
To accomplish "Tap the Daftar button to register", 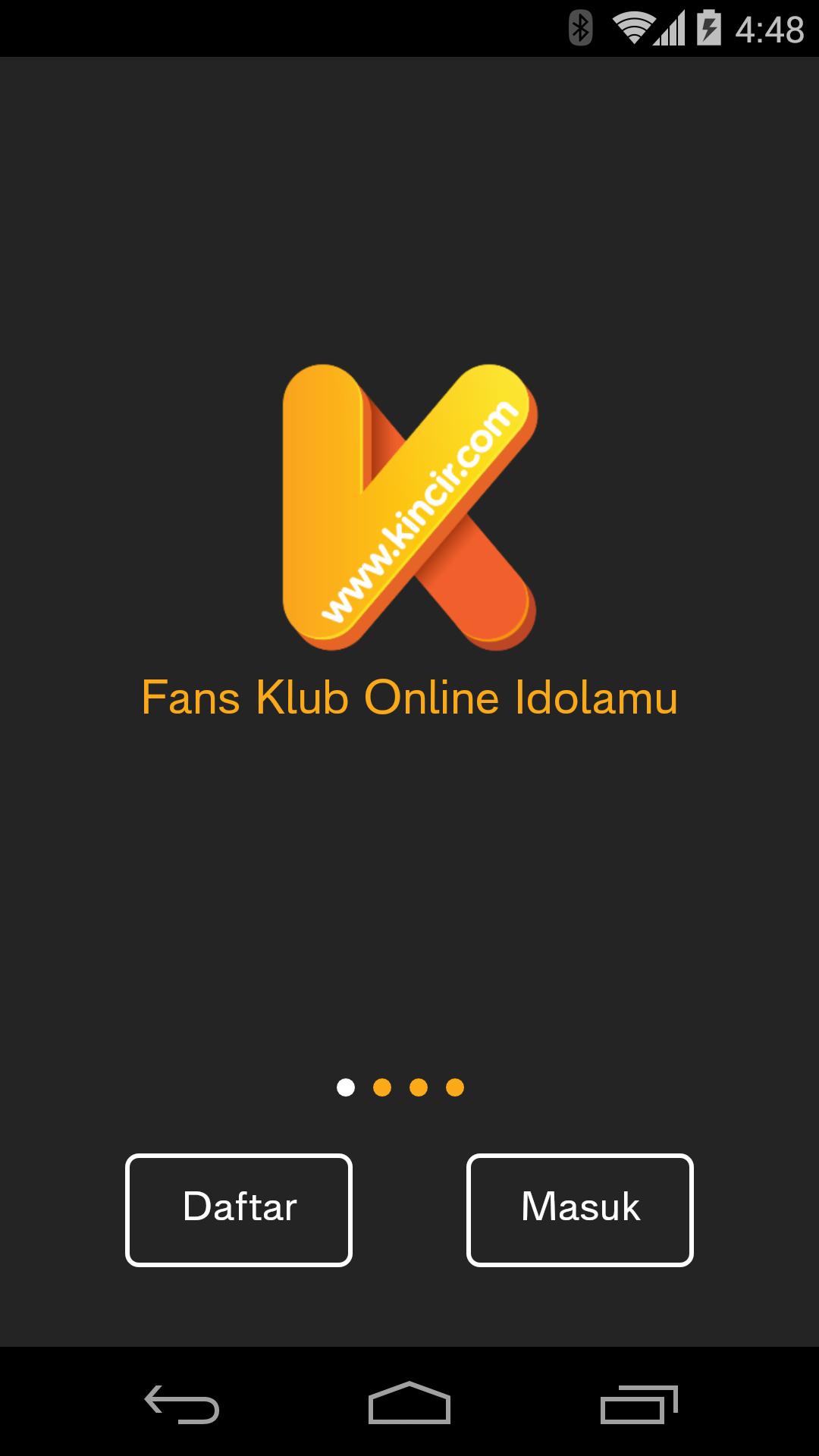I will (239, 1210).
